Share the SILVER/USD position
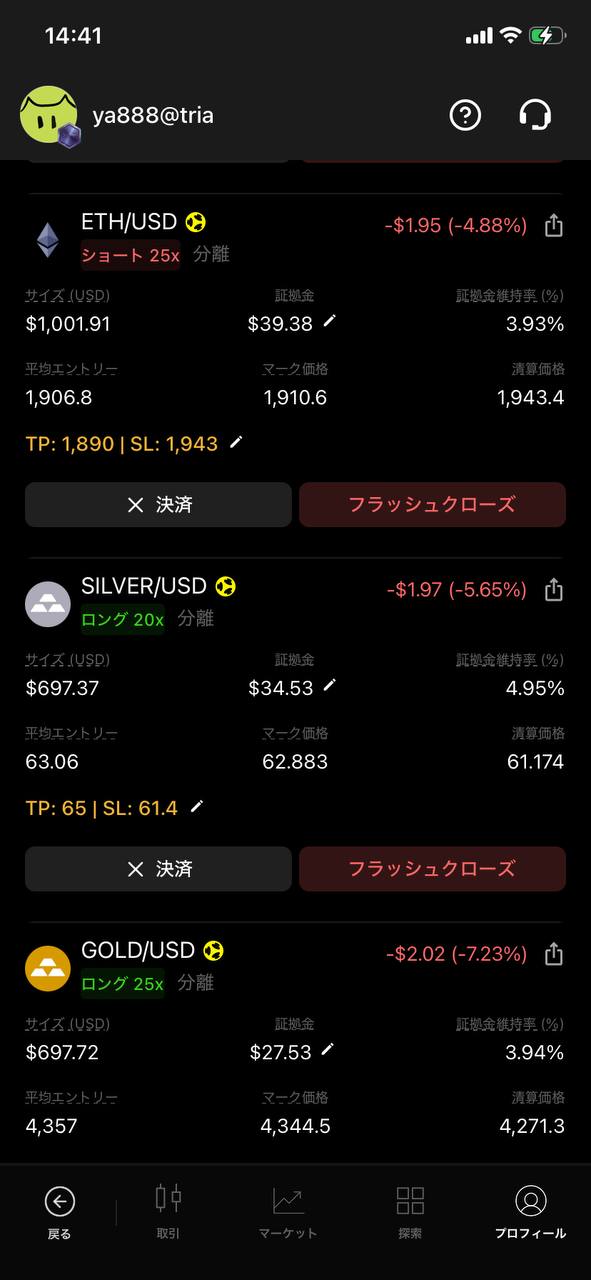Image resolution: width=591 pixels, height=1280 pixels. [554, 590]
